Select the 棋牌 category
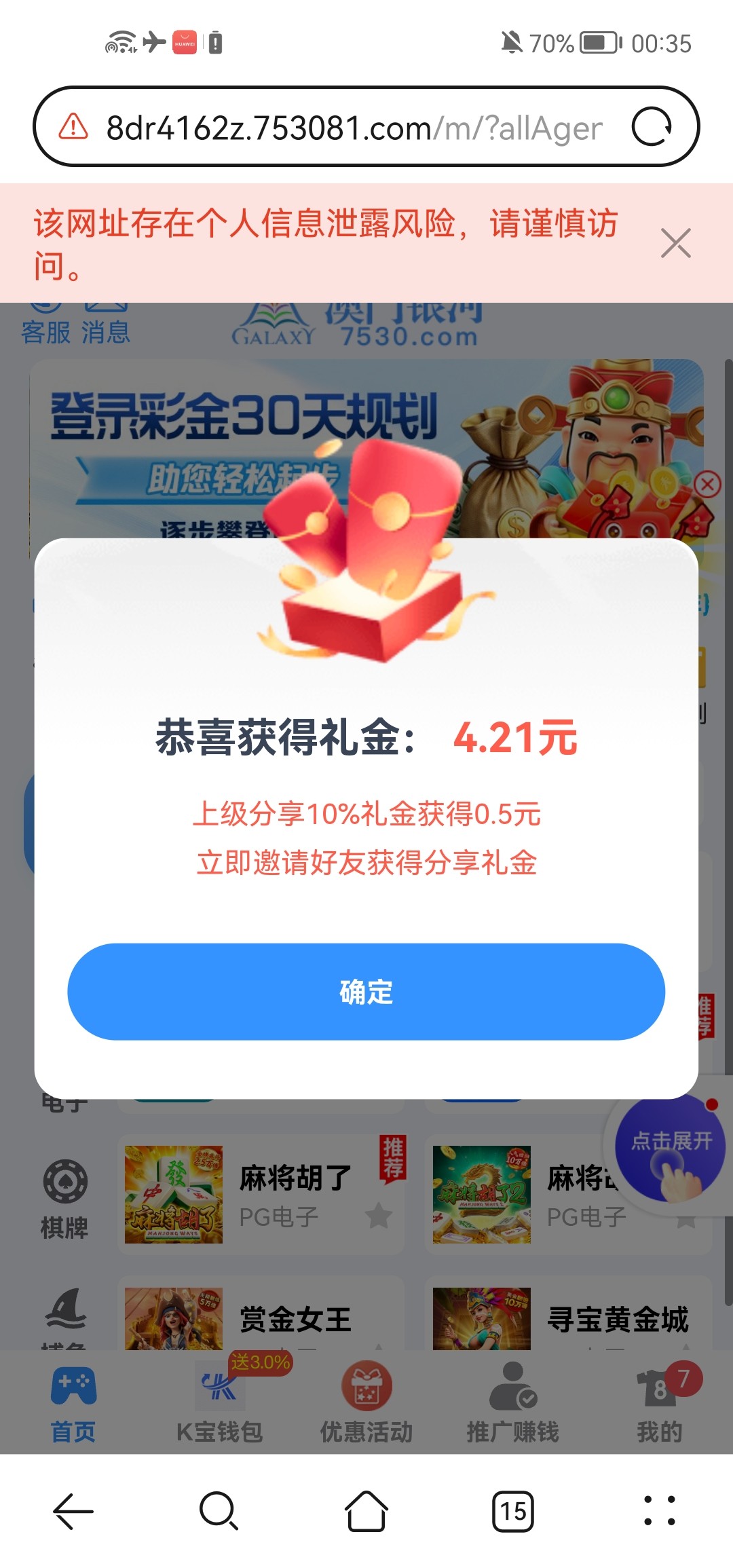Screen dimensions: 733x1568 click(64, 1199)
